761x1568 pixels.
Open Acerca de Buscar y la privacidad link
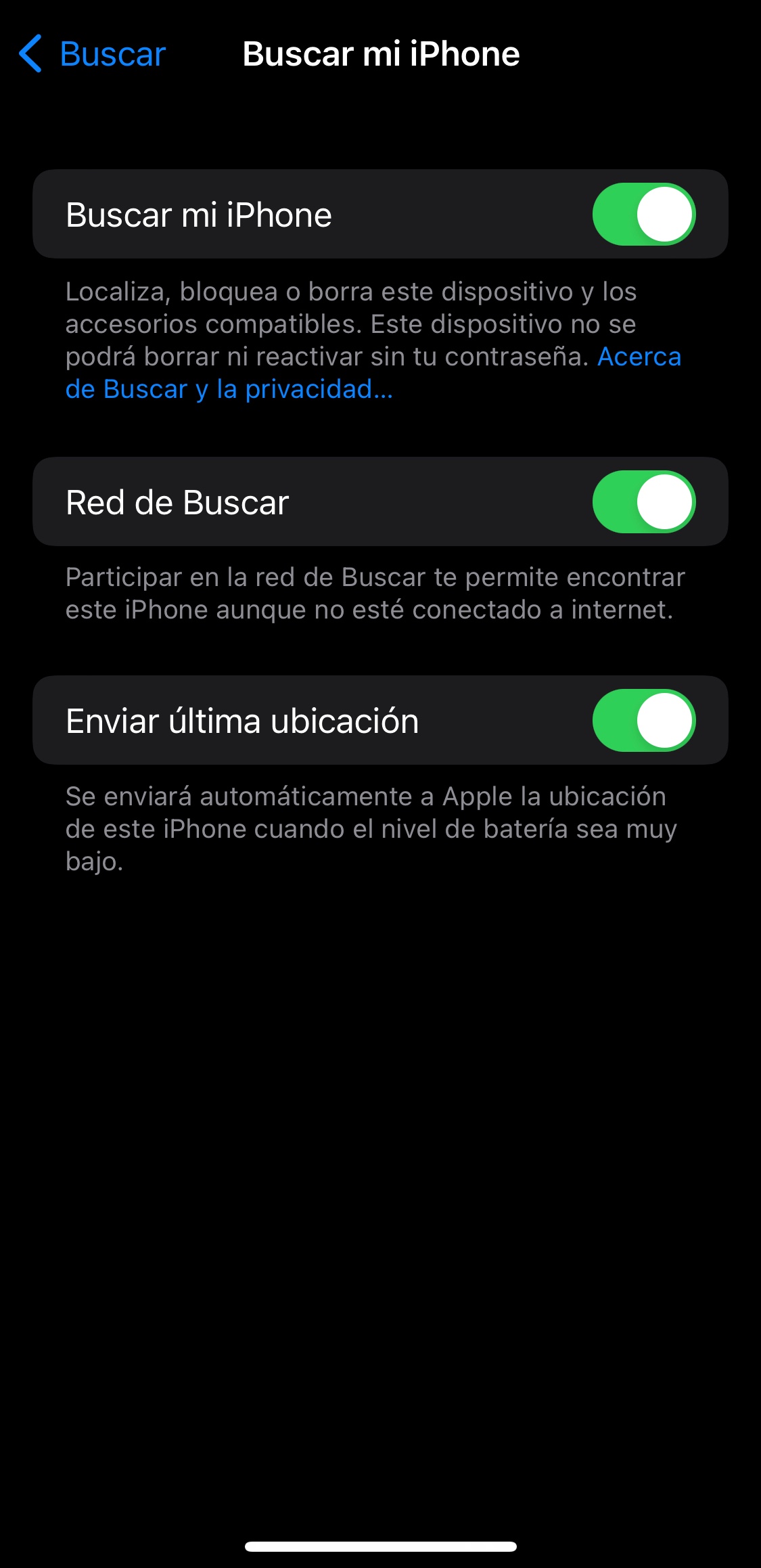[229, 389]
